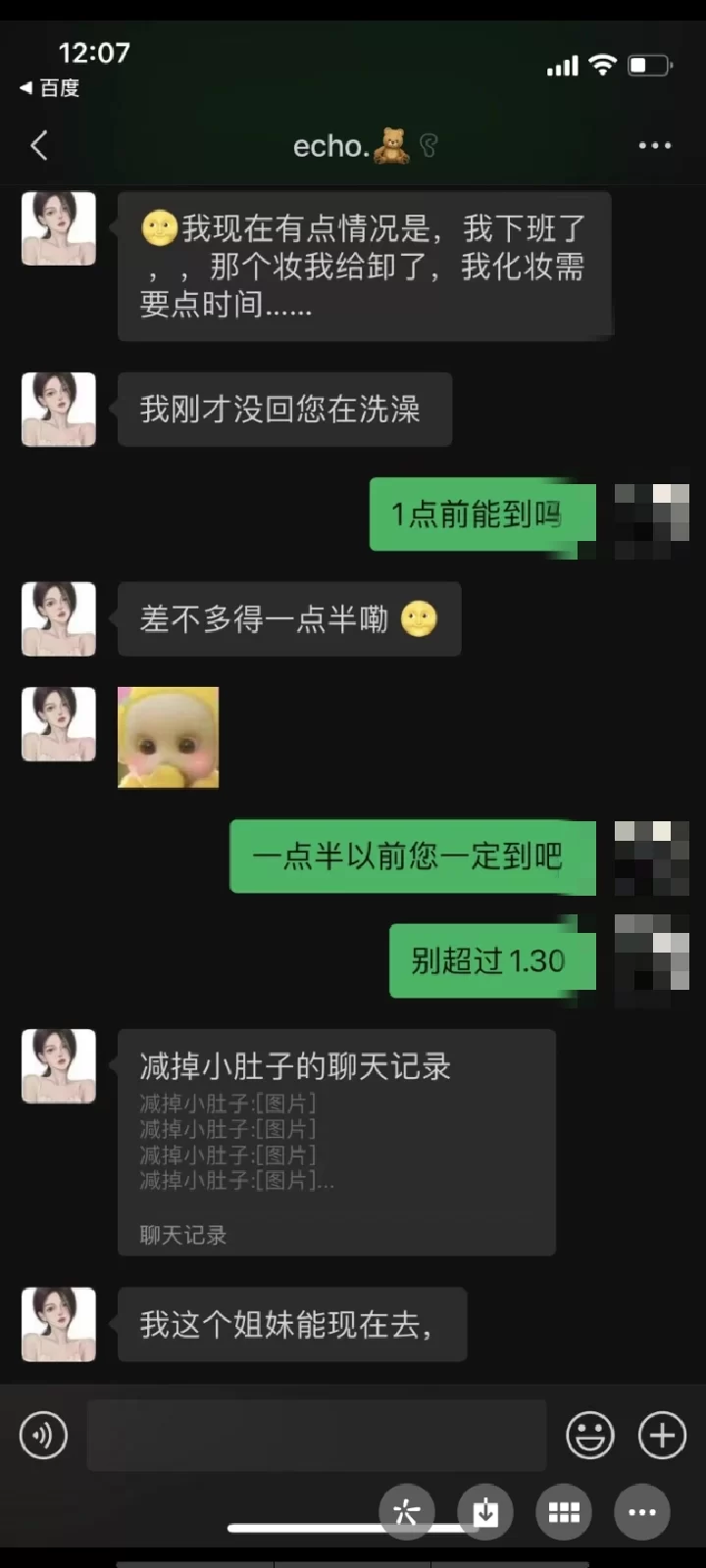Open echo.'s avatar next to 我刚才没回您在洗澡

coord(59,409)
